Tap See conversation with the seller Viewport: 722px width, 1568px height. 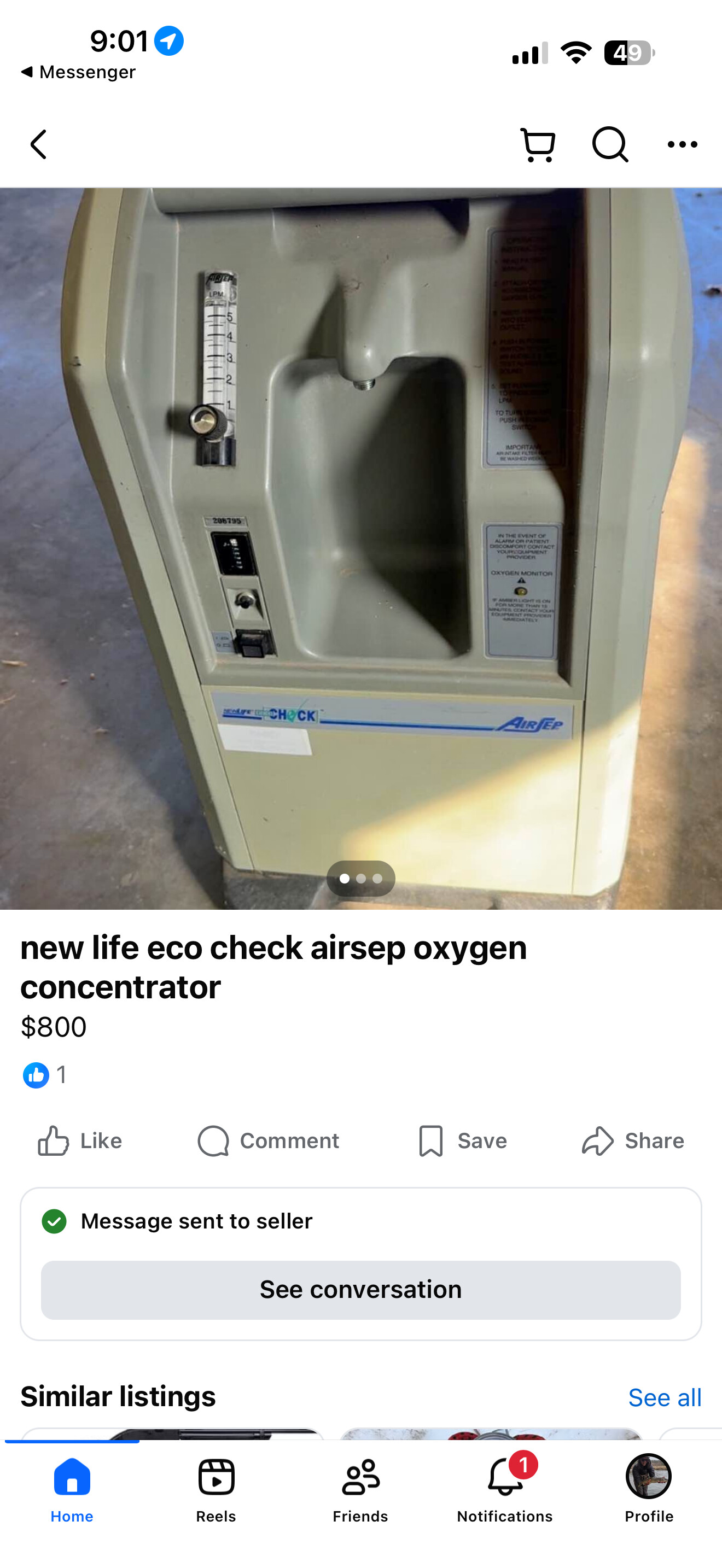coord(360,1290)
